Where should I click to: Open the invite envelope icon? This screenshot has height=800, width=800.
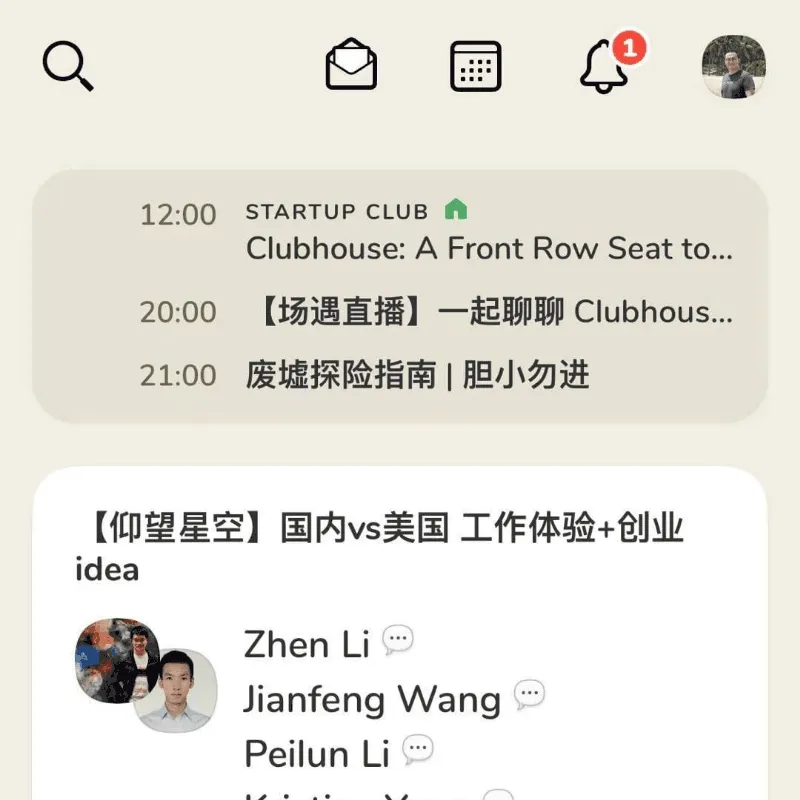(x=351, y=66)
